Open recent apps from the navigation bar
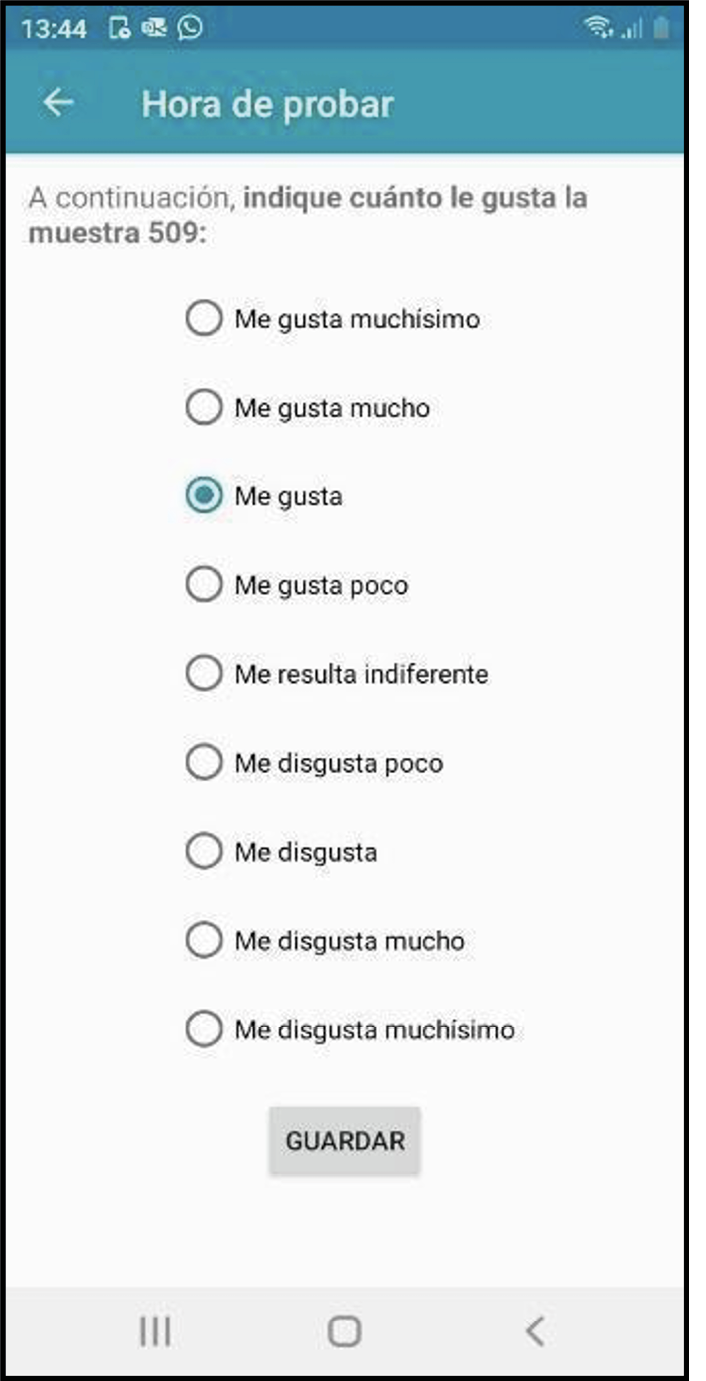Screen dimensions: 706x1381 [x=155, y=1331]
